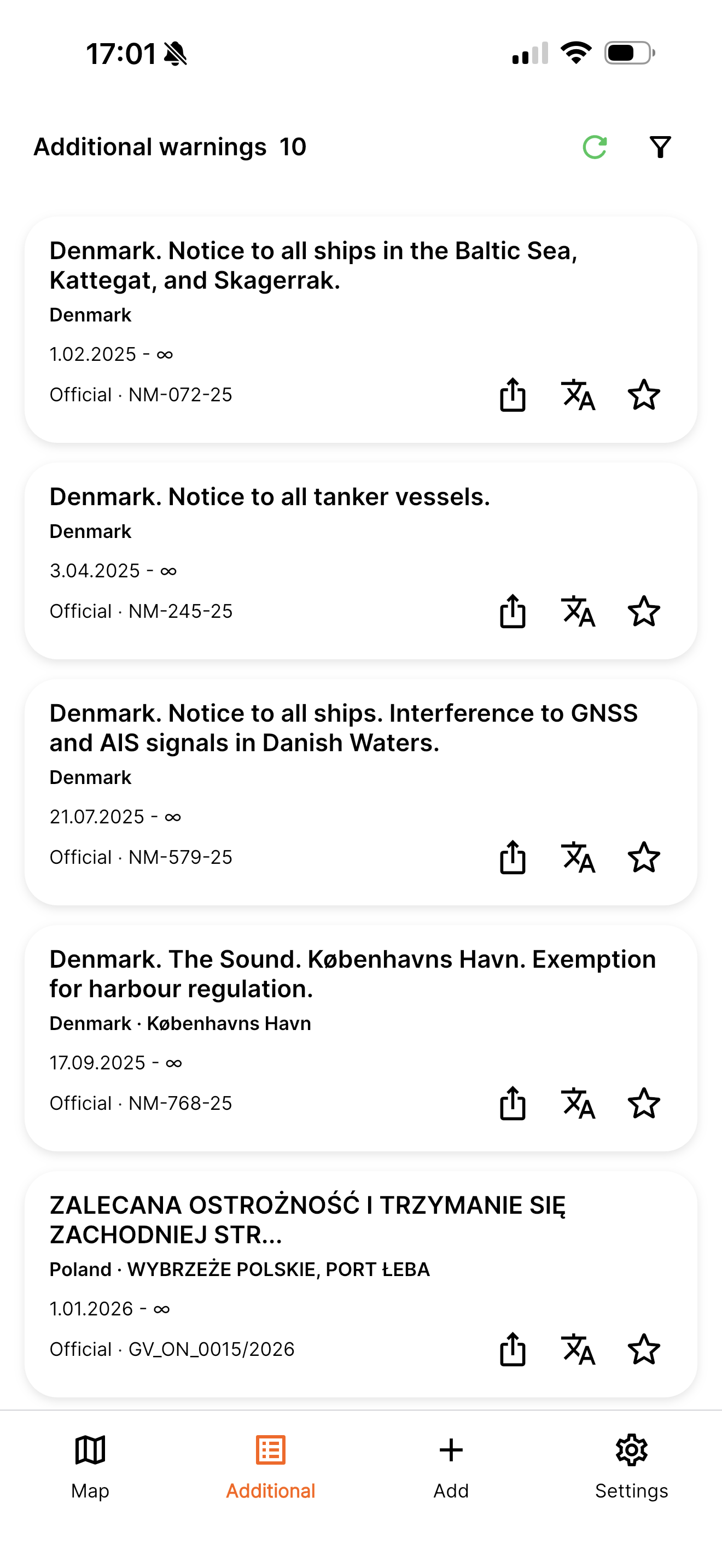Image resolution: width=722 pixels, height=1568 pixels.
Task: Star the tanker vessels warning
Action: coord(645,612)
